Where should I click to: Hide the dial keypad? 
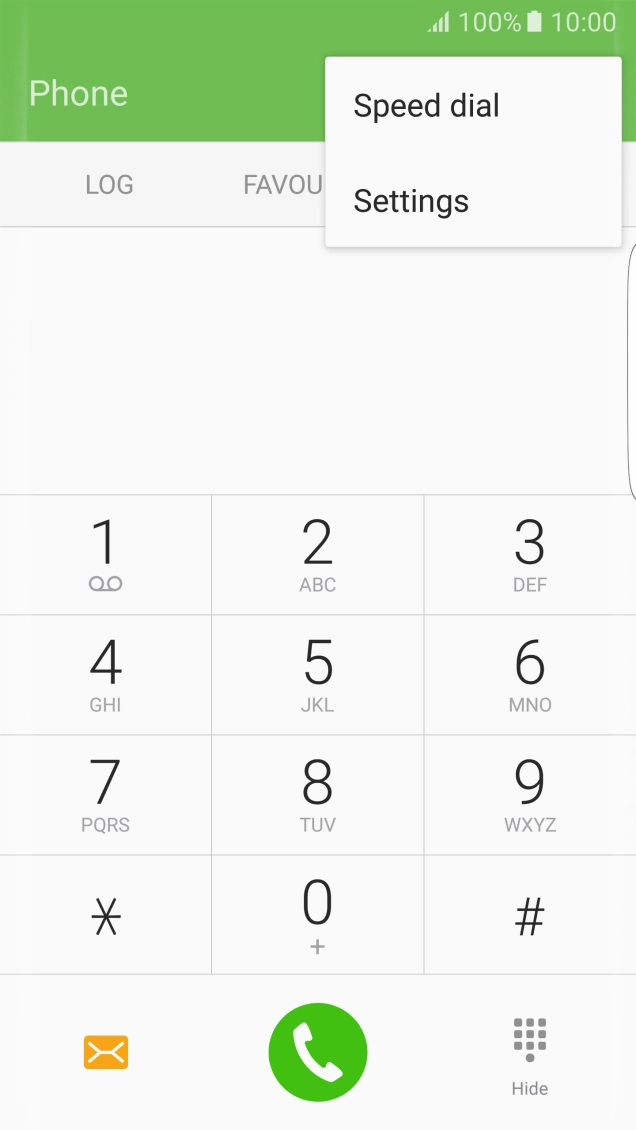point(530,1056)
